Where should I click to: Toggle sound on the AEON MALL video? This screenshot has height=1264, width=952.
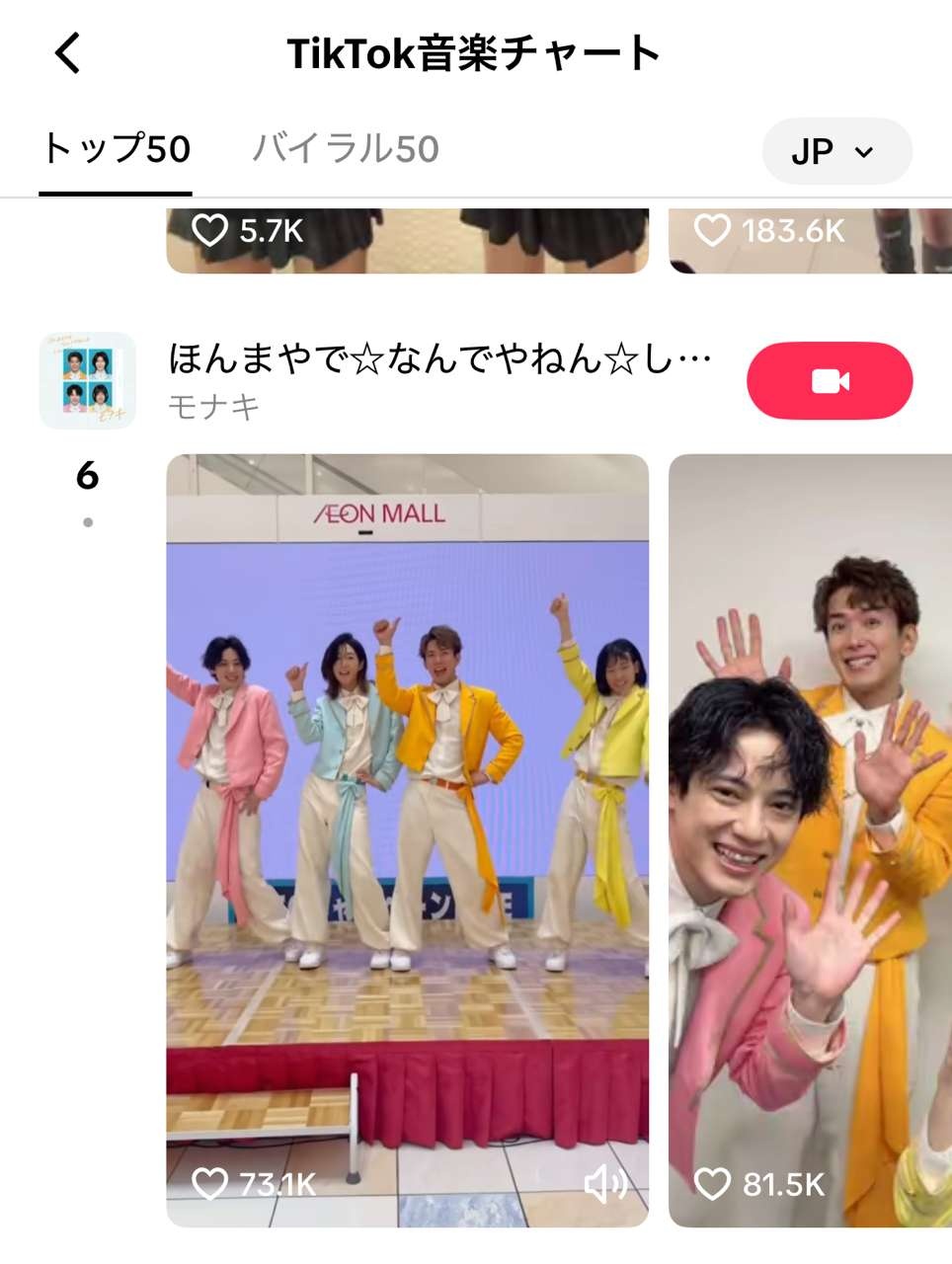tap(604, 1183)
